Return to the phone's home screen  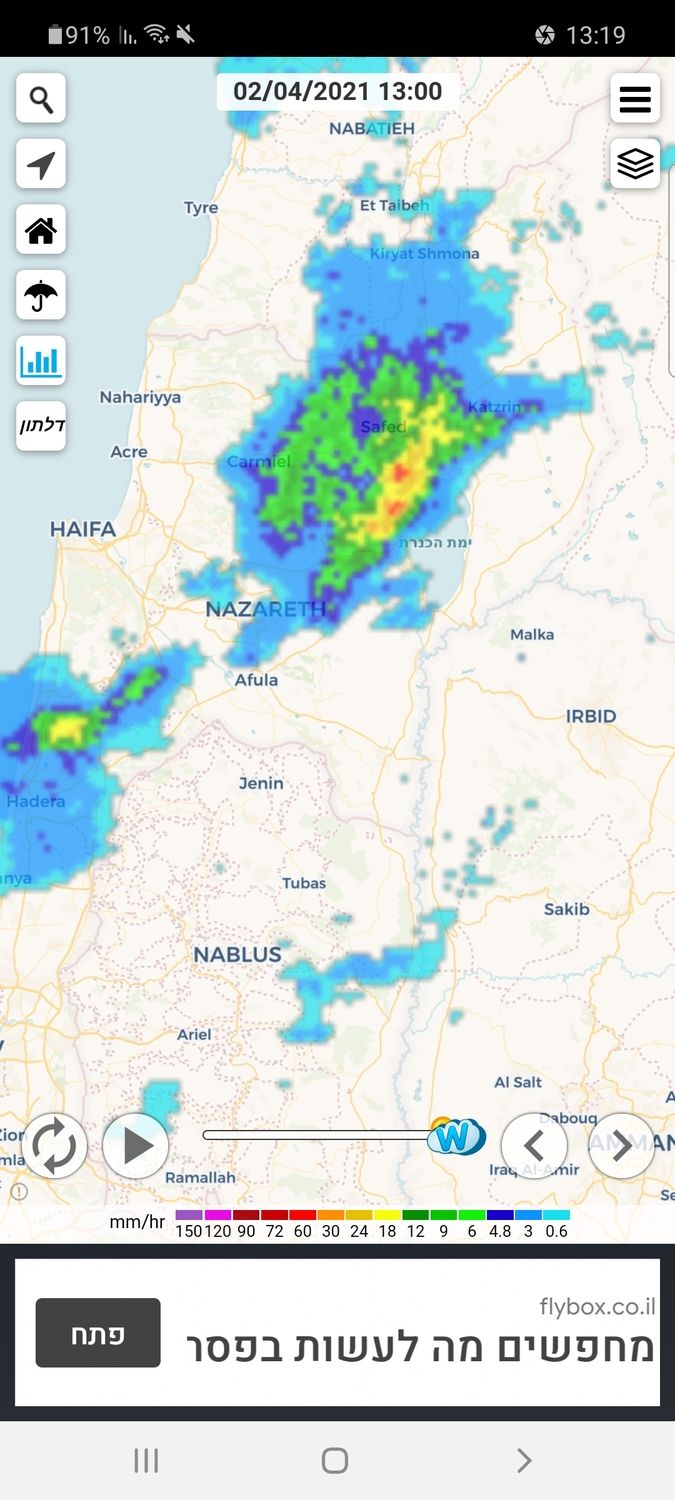point(335,1461)
